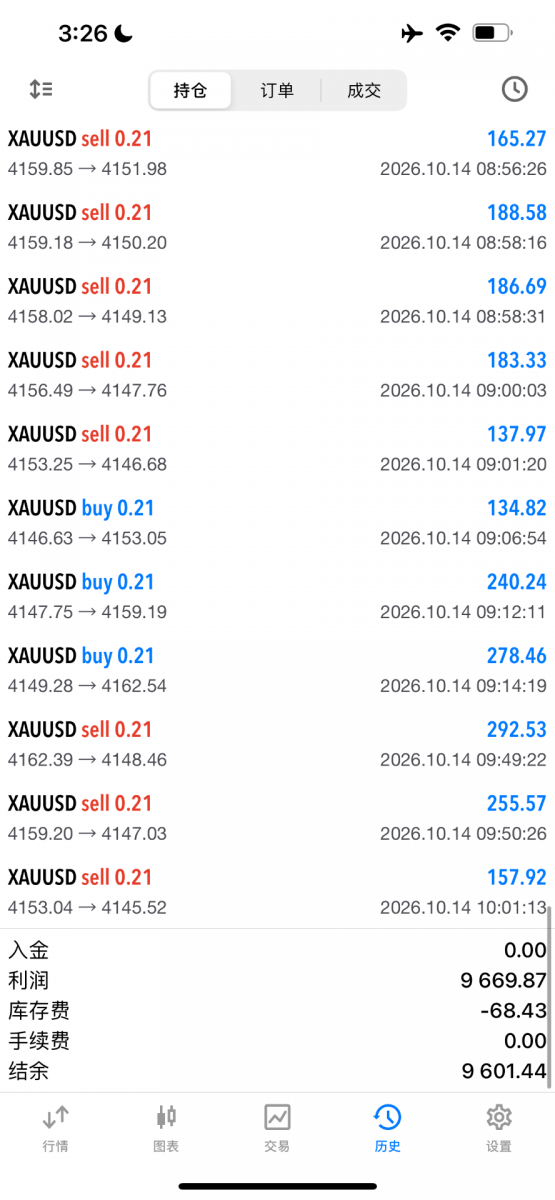Image resolution: width=555 pixels, height=1200 pixels.
Task: Select the 历史 tab
Action: [388, 1127]
